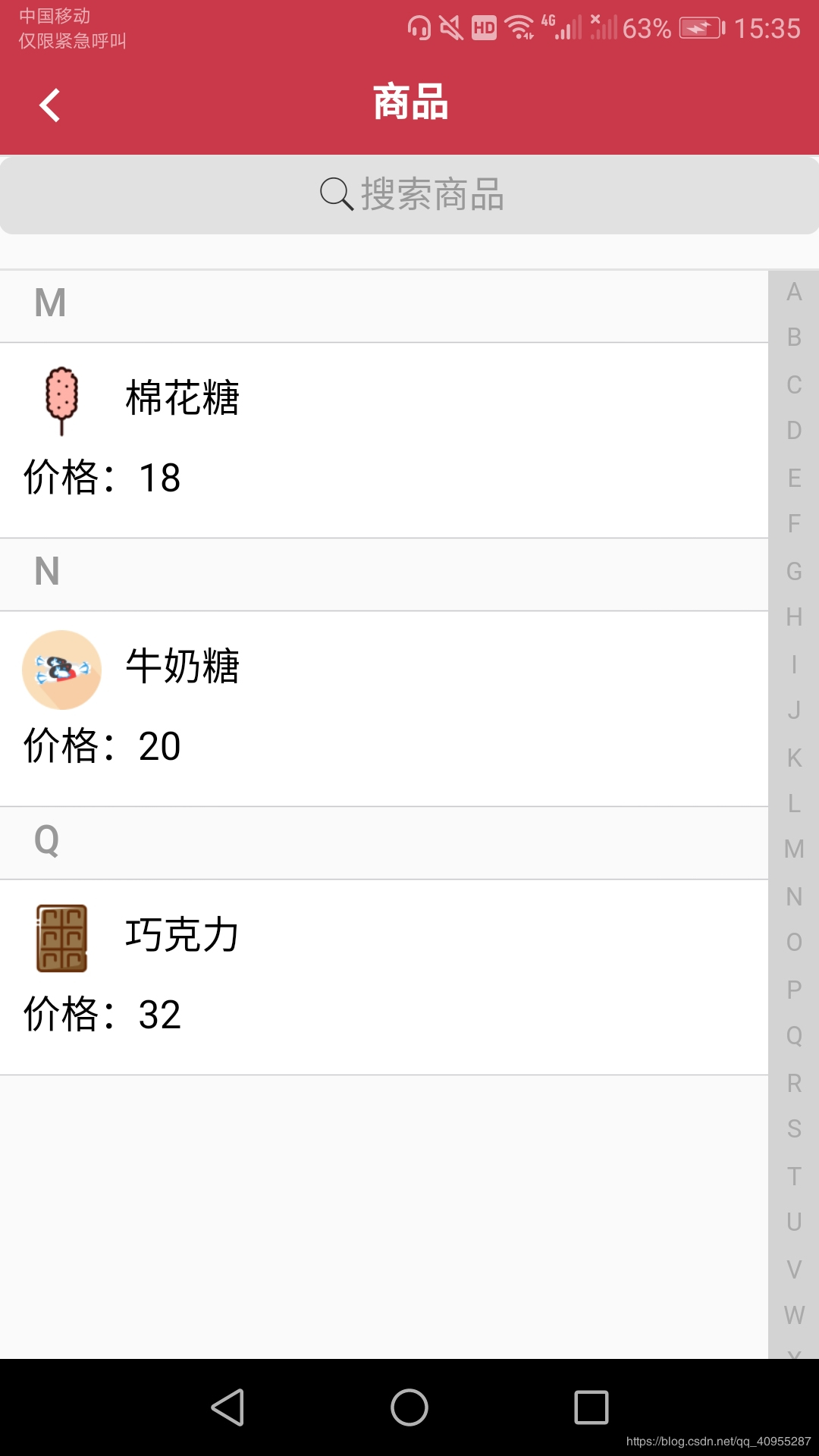This screenshot has width=819, height=1456.
Task: Tap the back arrow in the title bar
Action: [x=50, y=104]
